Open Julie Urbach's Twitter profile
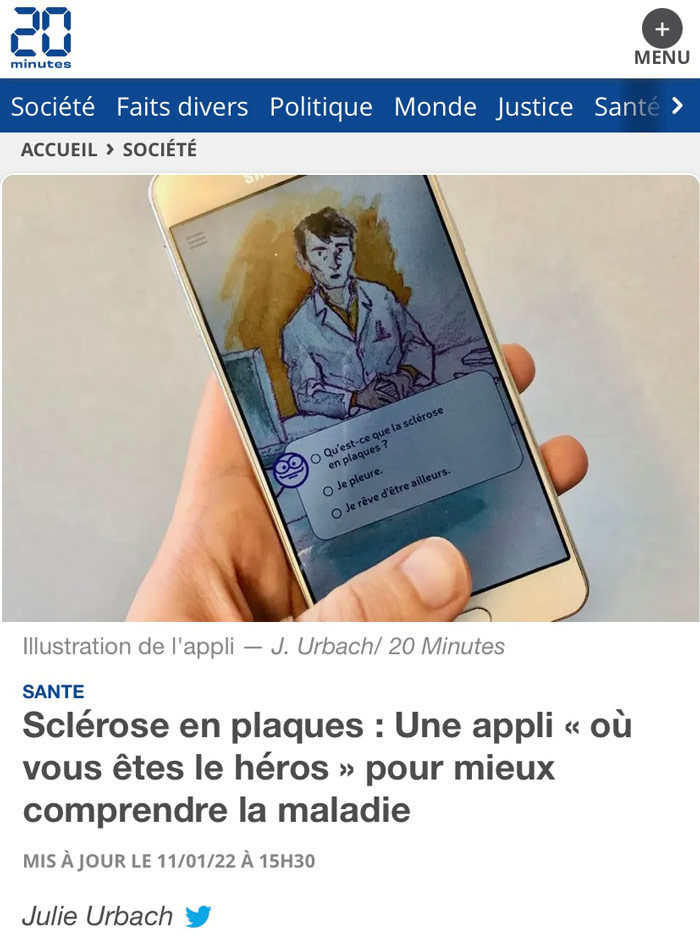The image size is (700, 951). click(x=198, y=916)
